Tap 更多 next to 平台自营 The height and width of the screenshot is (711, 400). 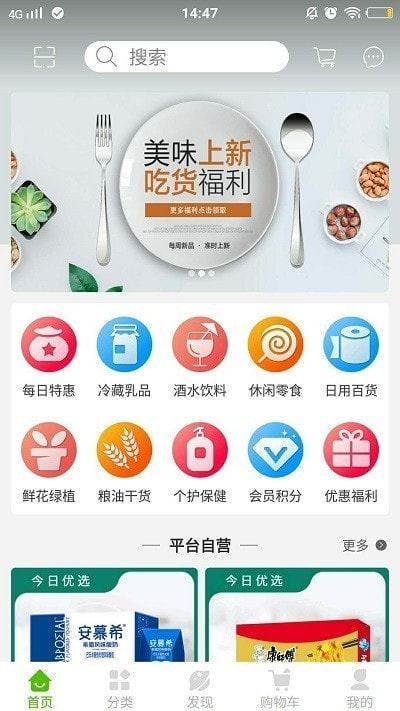pyautogui.click(x=365, y=545)
